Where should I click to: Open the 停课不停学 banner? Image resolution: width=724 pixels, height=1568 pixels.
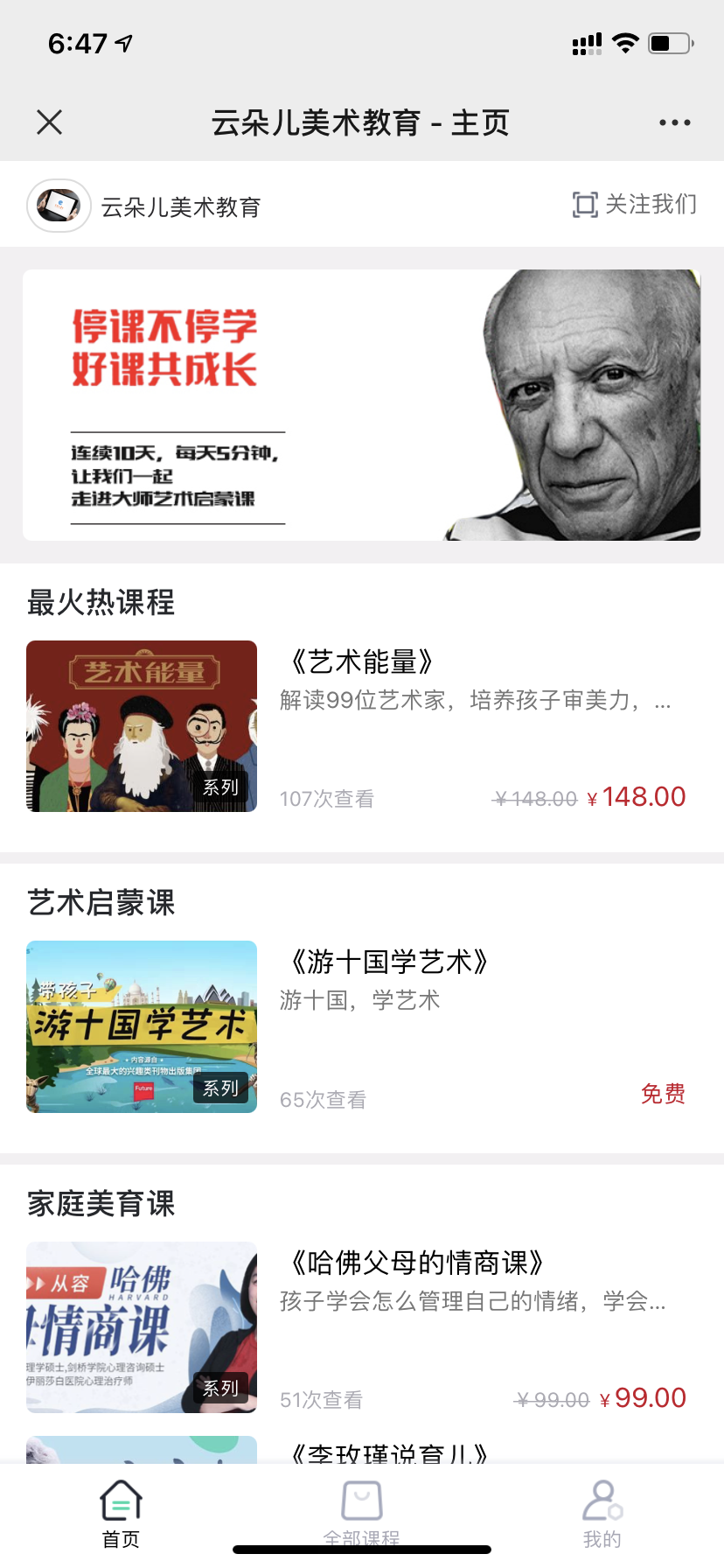[x=361, y=405]
